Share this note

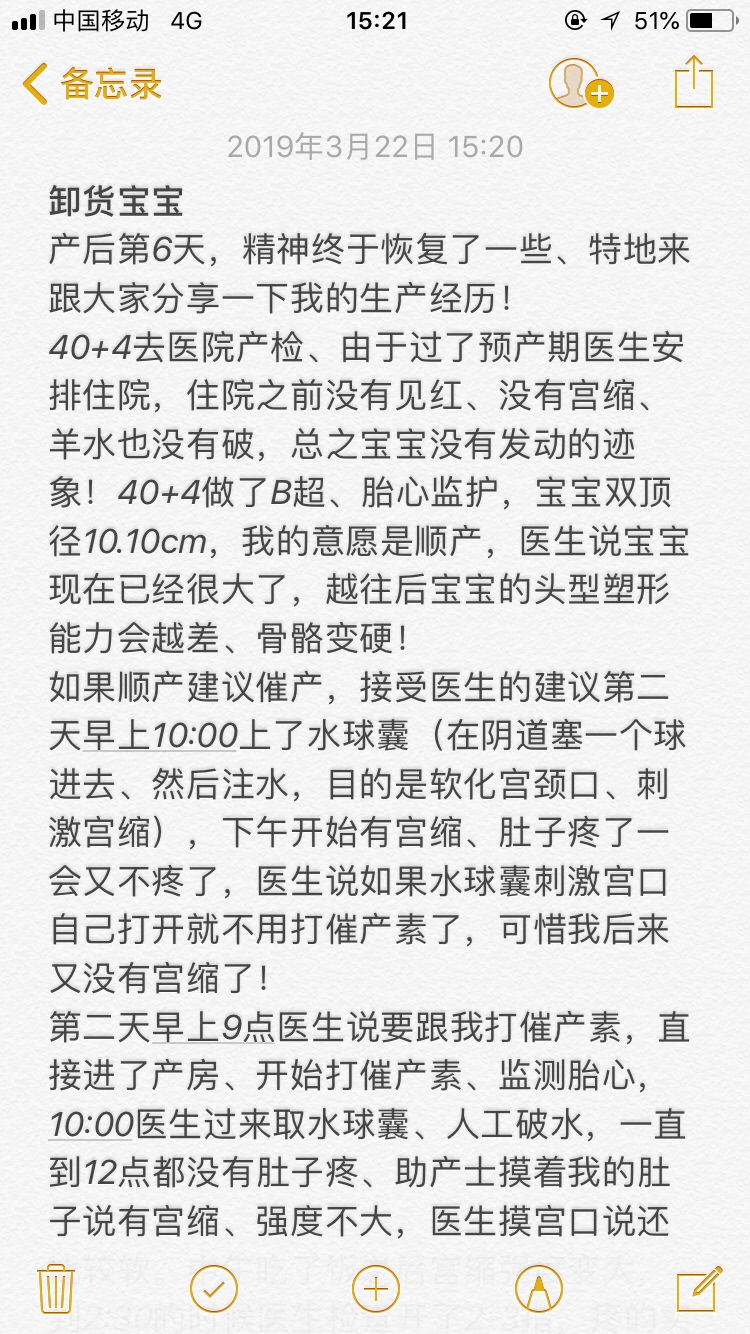tap(693, 82)
